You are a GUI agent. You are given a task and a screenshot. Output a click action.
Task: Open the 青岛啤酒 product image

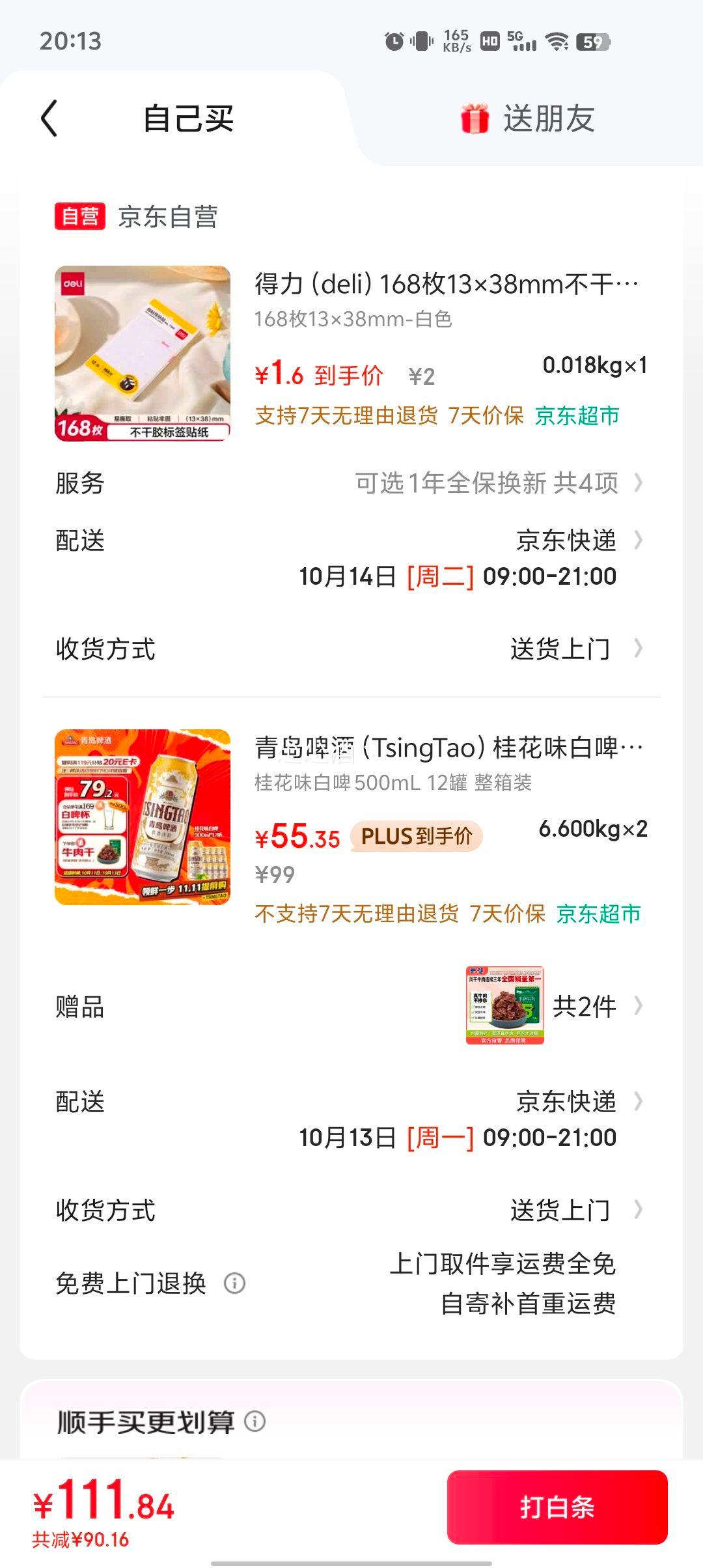click(143, 817)
